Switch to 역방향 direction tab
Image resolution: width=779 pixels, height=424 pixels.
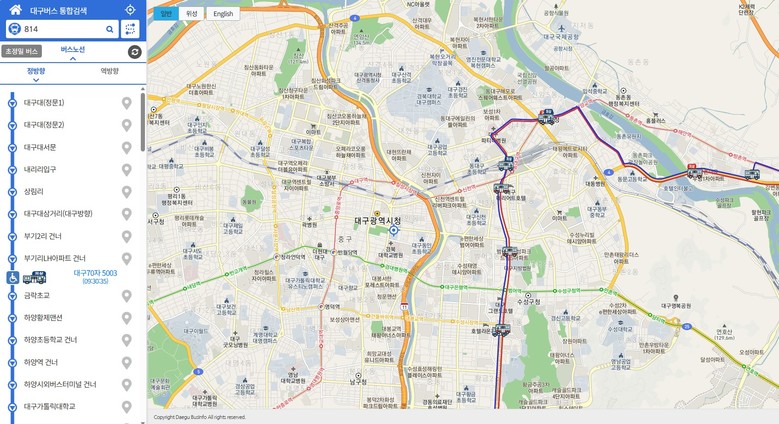109,72
